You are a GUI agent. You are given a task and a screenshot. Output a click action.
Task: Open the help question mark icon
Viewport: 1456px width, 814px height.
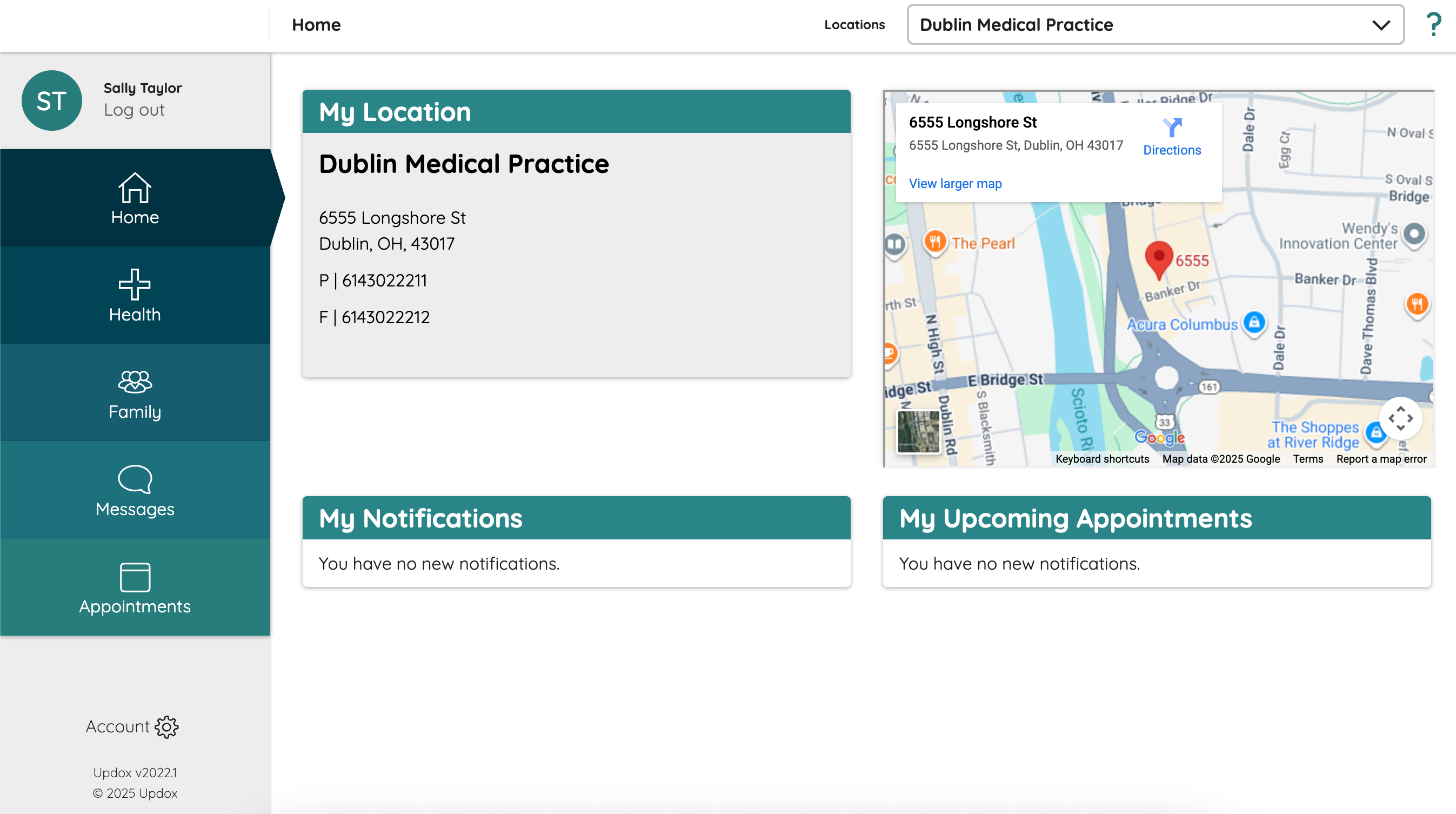tap(1433, 25)
